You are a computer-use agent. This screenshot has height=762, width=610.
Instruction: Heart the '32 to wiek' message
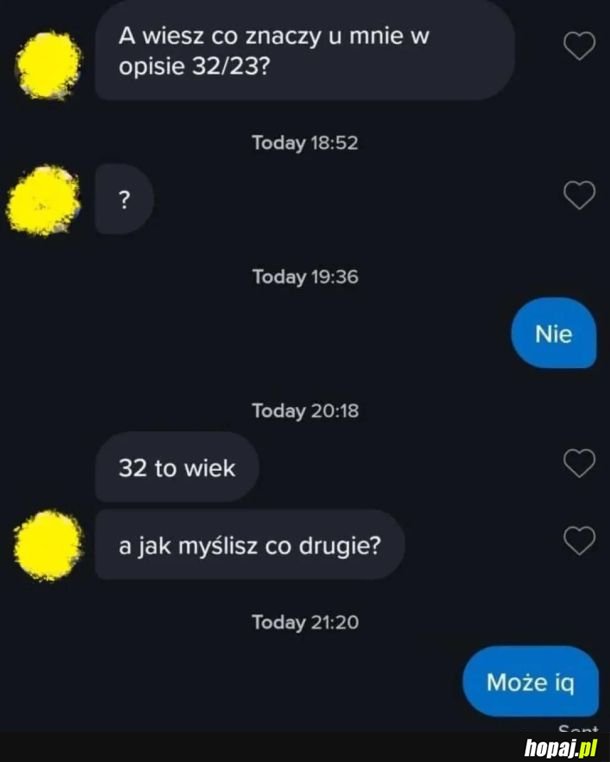coord(579,463)
